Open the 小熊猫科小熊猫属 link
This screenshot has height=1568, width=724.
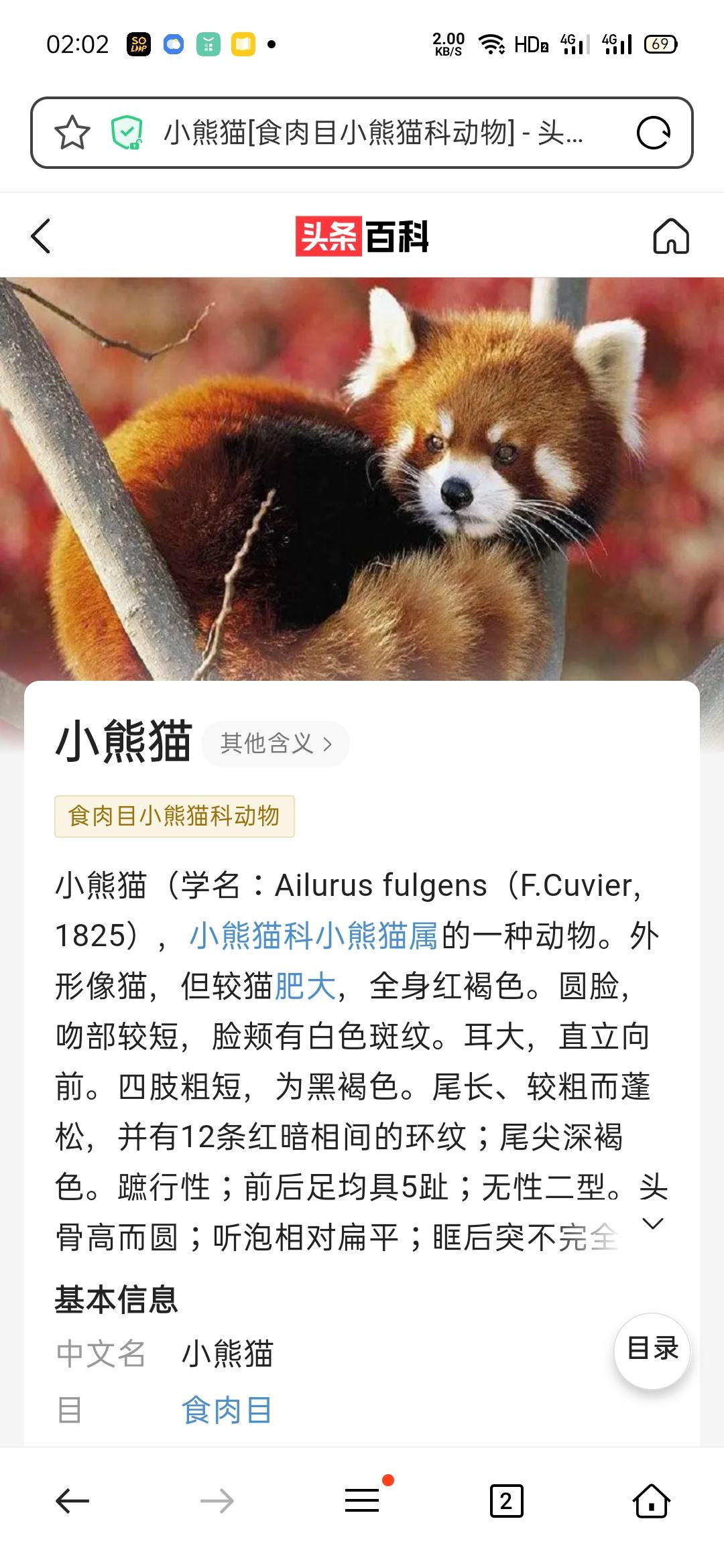coord(313,936)
